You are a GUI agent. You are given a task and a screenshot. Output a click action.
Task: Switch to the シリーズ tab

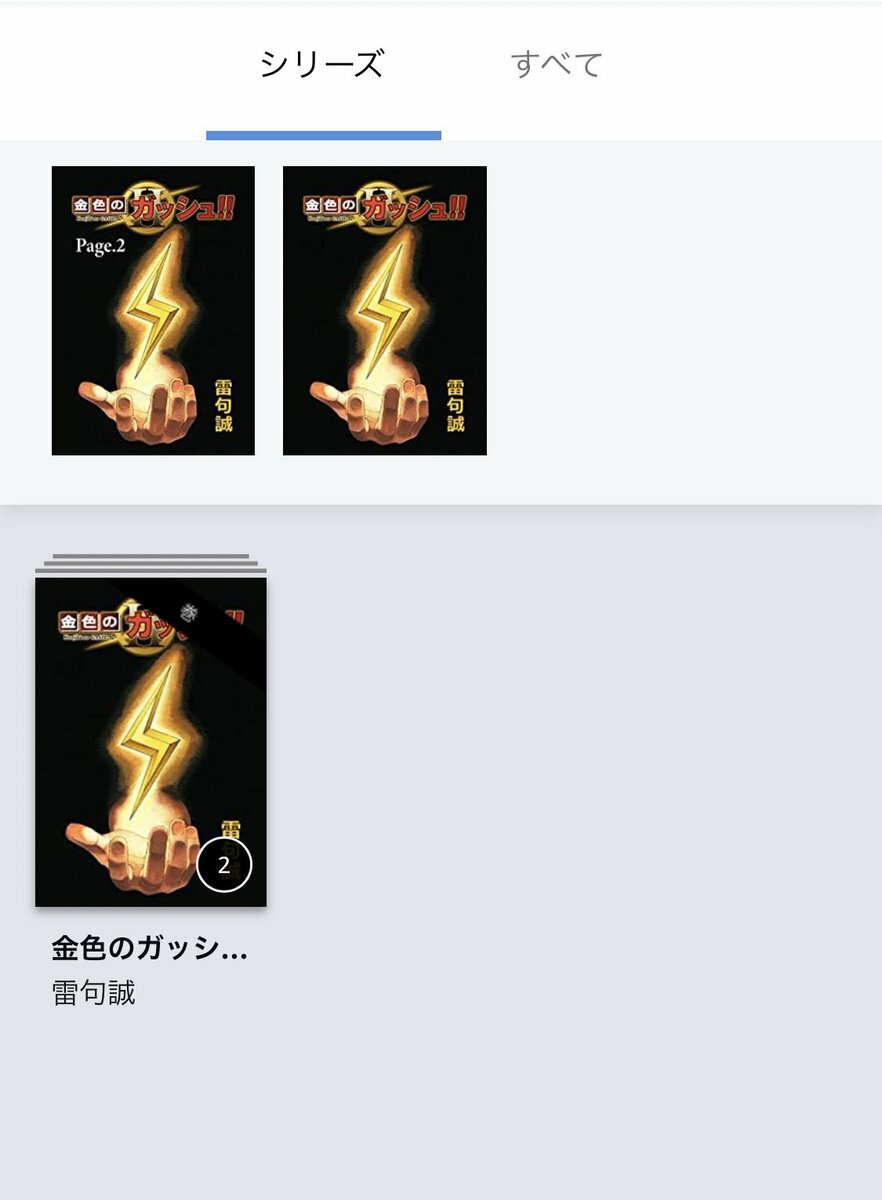322,65
